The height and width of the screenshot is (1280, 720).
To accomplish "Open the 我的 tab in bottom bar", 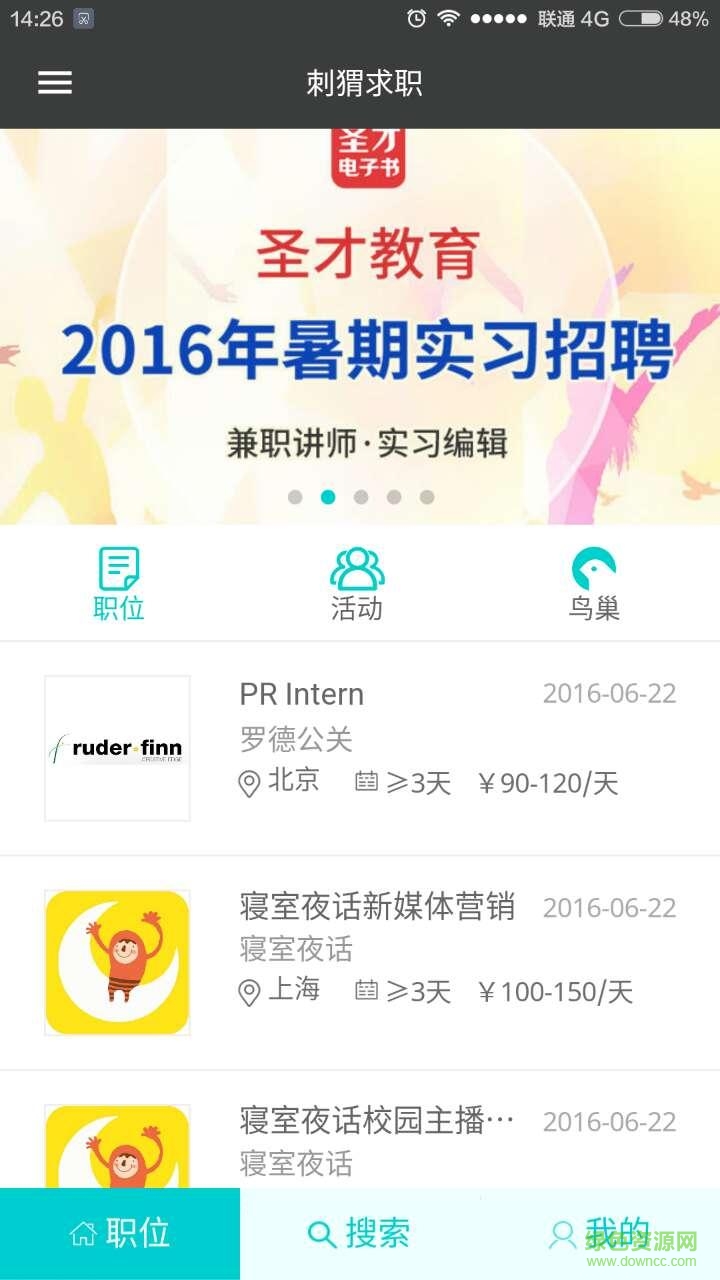I will tap(600, 1233).
